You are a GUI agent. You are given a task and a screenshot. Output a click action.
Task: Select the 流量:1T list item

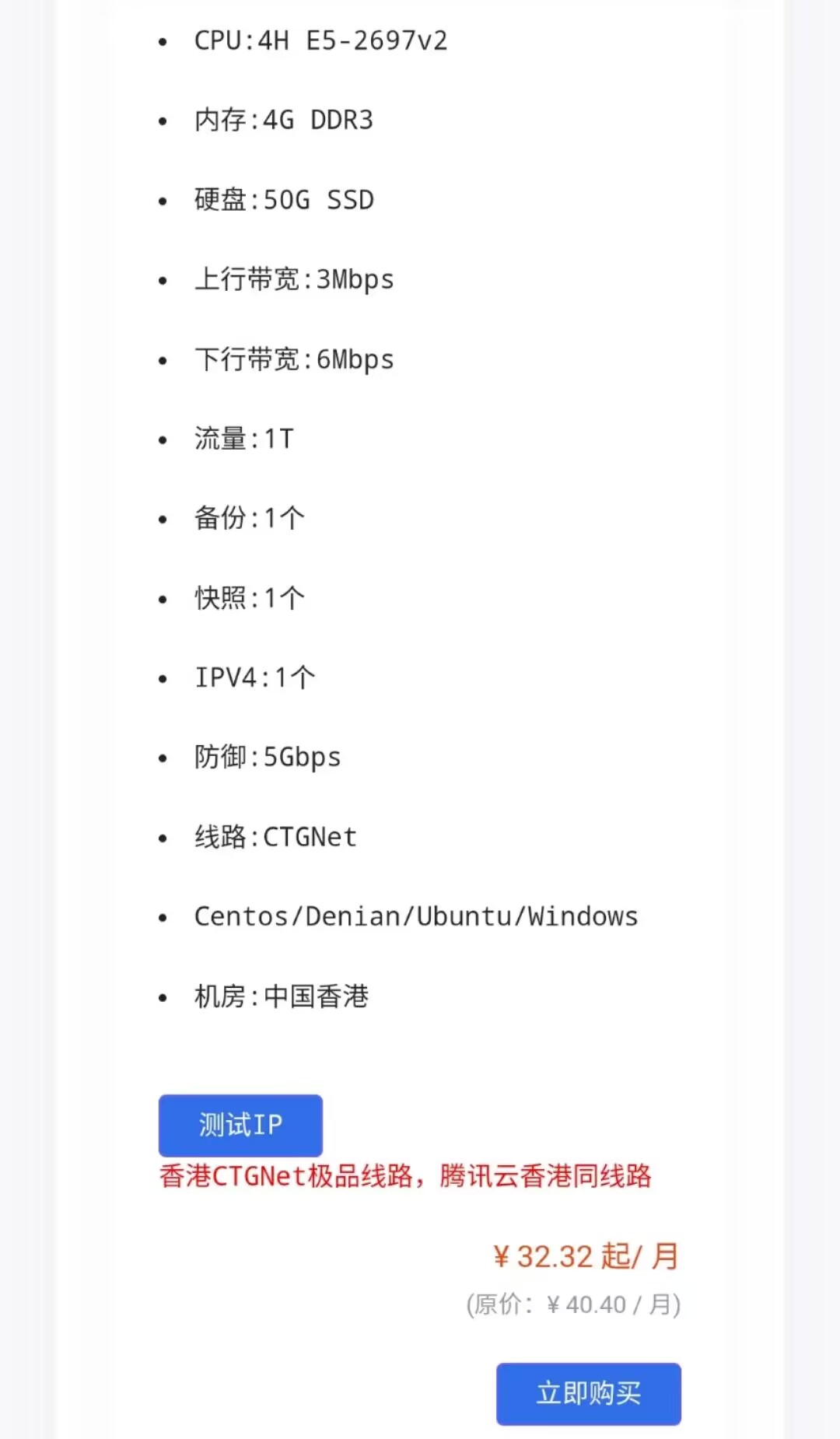click(244, 439)
